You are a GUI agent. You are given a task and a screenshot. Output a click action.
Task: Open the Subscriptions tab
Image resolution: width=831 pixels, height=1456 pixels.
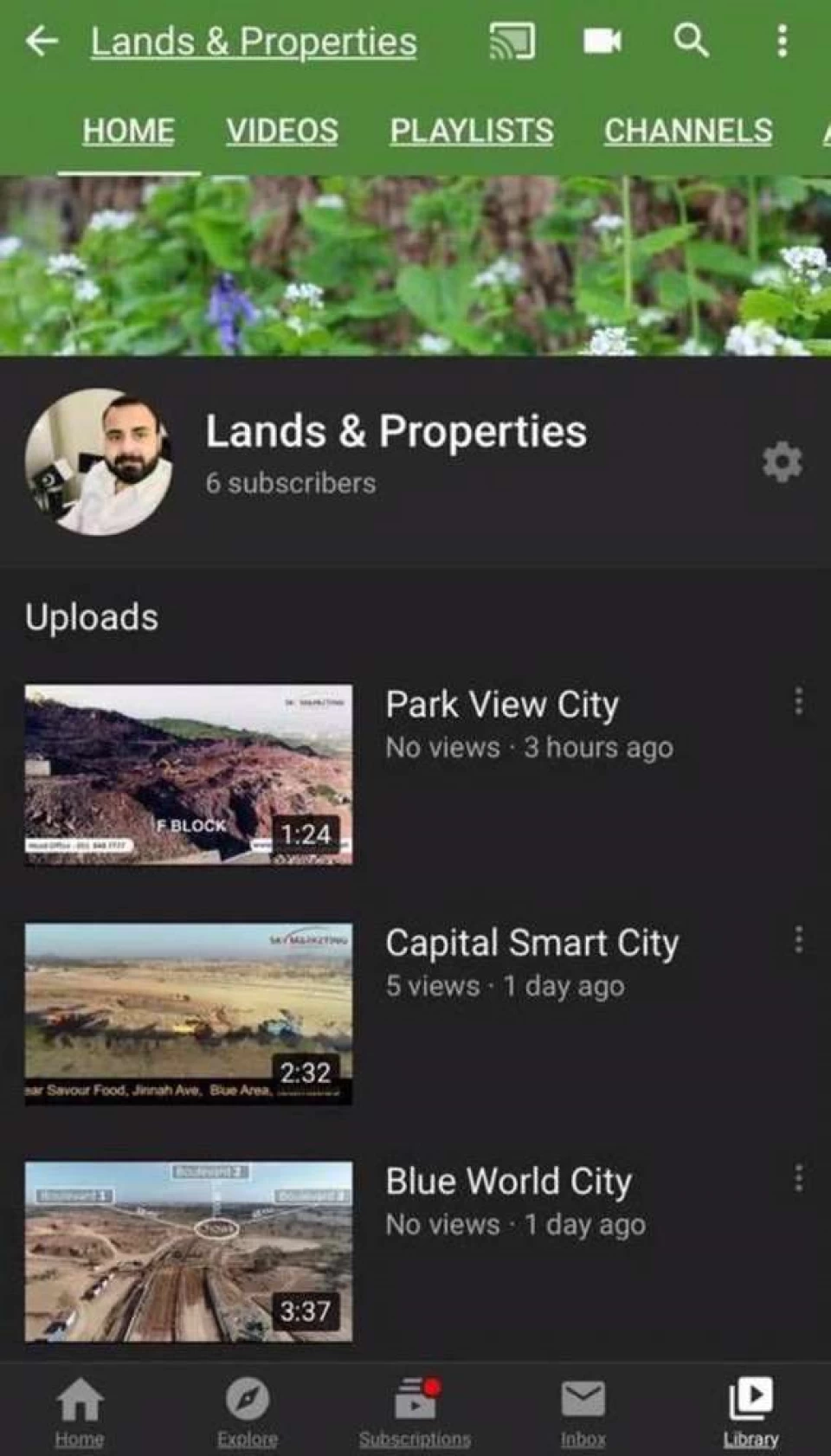[x=415, y=1411]
